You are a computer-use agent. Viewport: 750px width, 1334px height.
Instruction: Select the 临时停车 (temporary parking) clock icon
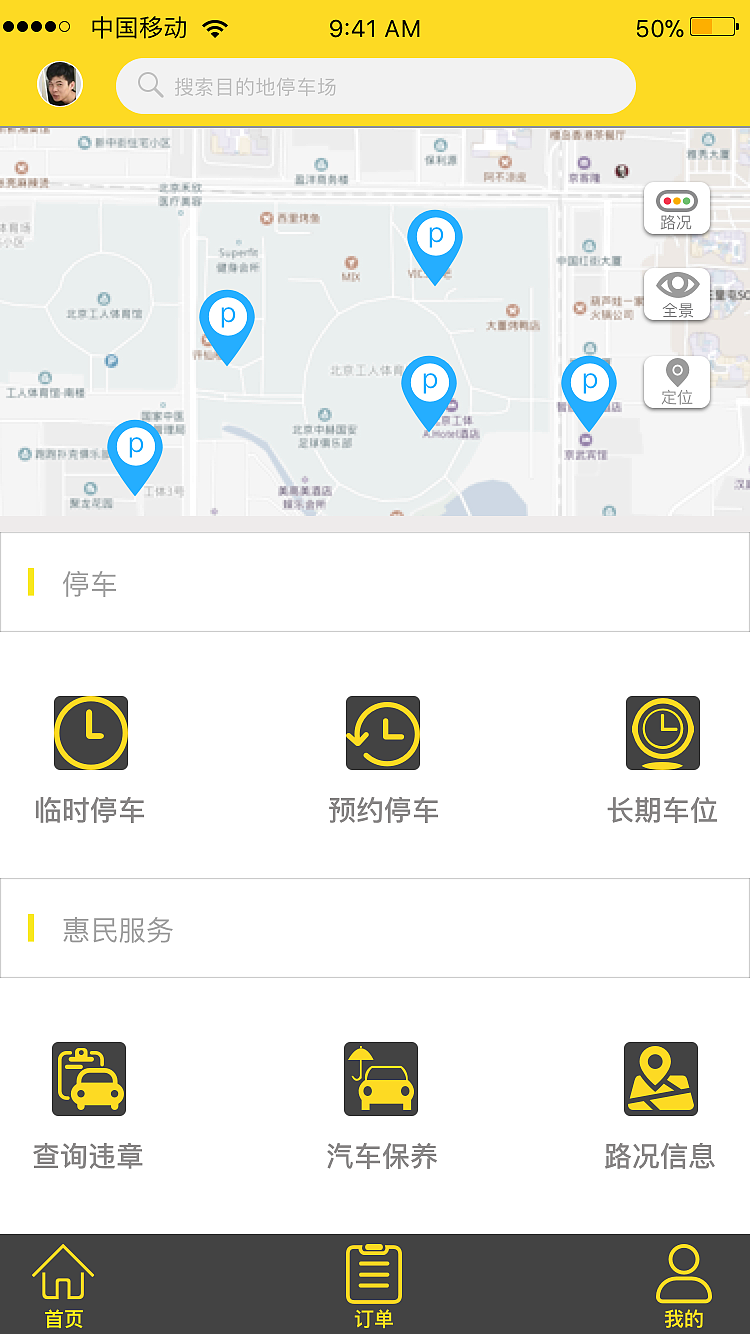coord(91,732)
